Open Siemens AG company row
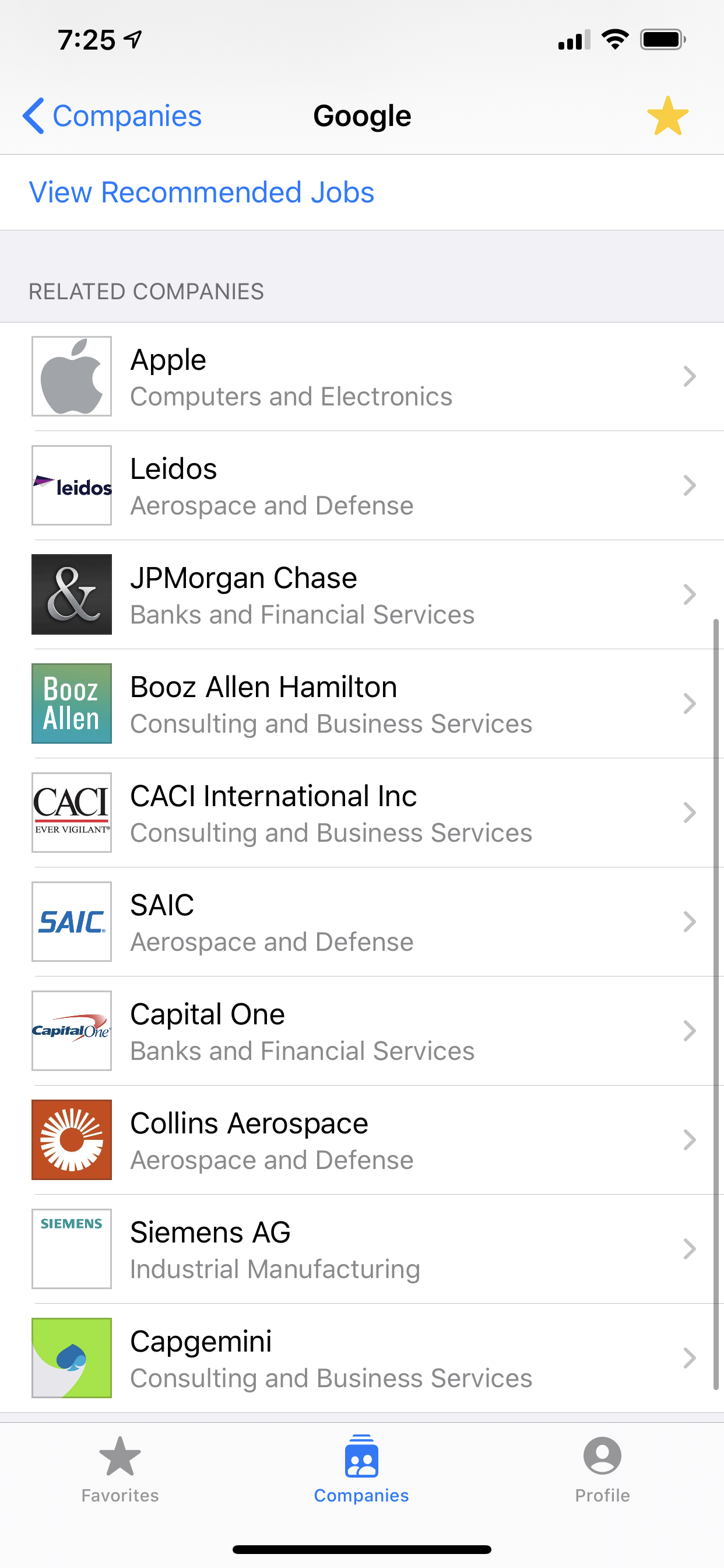 (x=362, y=1248)
